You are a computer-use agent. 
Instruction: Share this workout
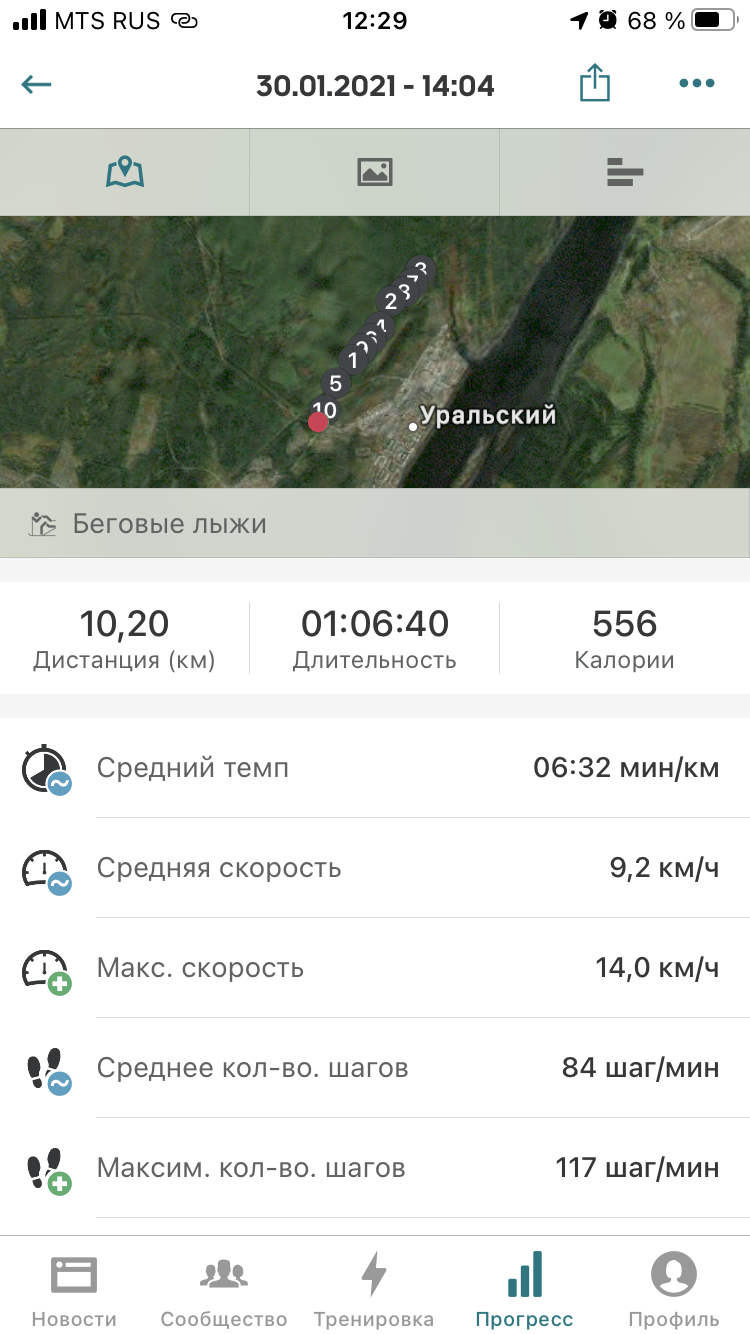click(x=594, y=84)
